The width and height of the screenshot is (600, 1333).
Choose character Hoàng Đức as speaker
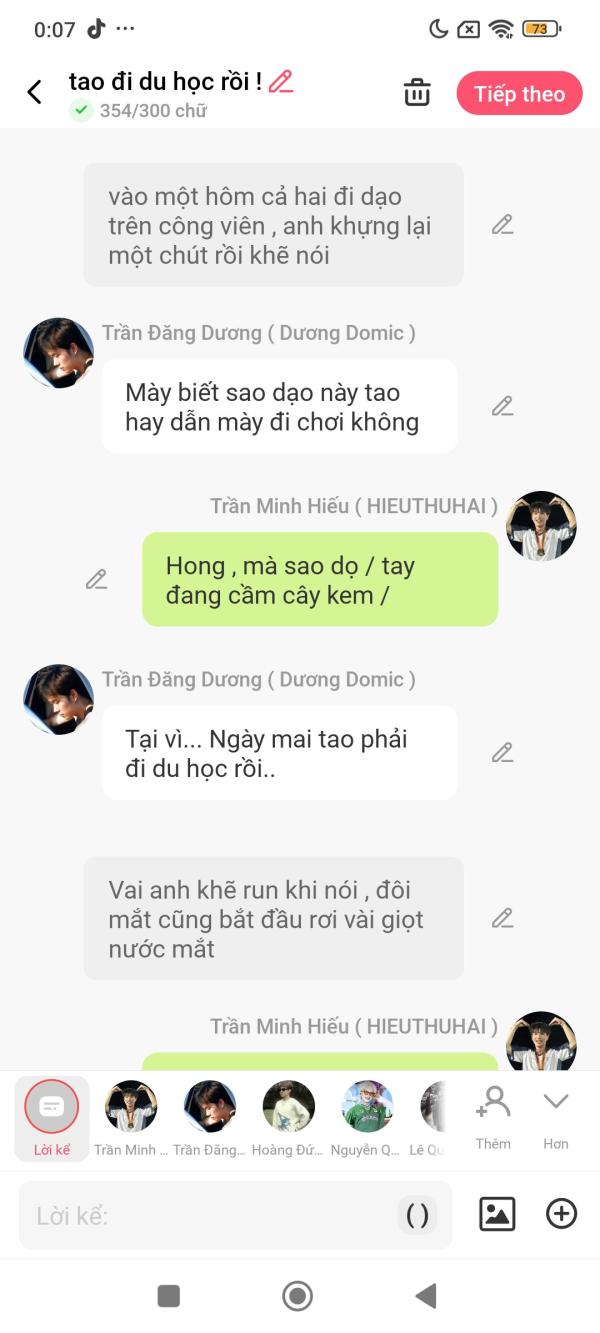[x=288, y=1118]
